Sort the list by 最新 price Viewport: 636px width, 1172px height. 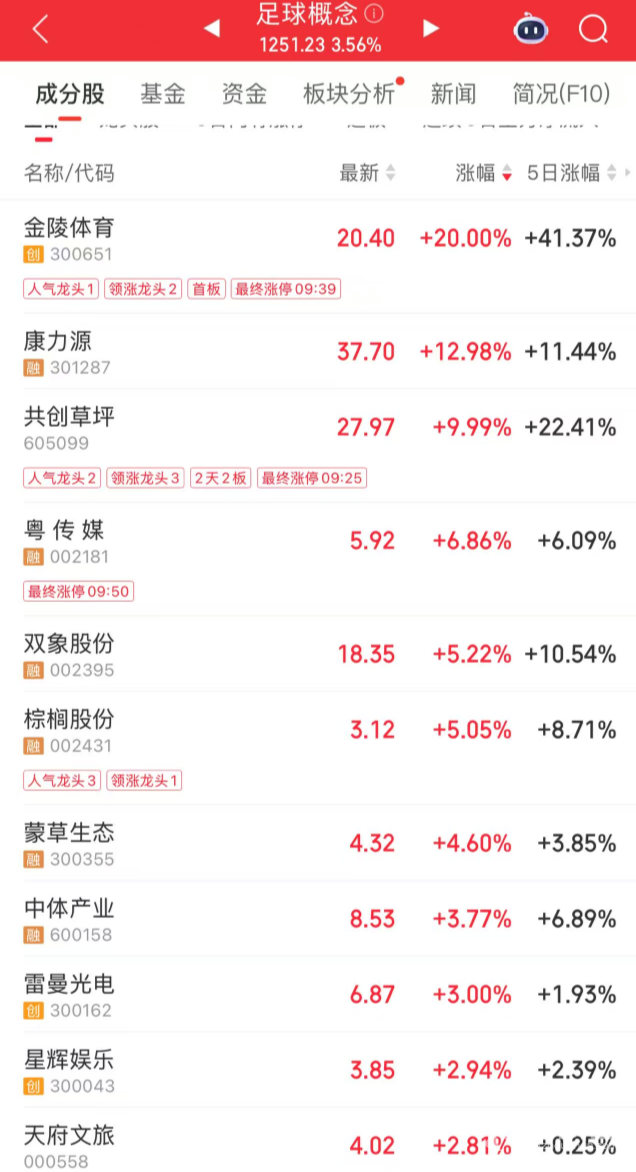tap(367, 173)
